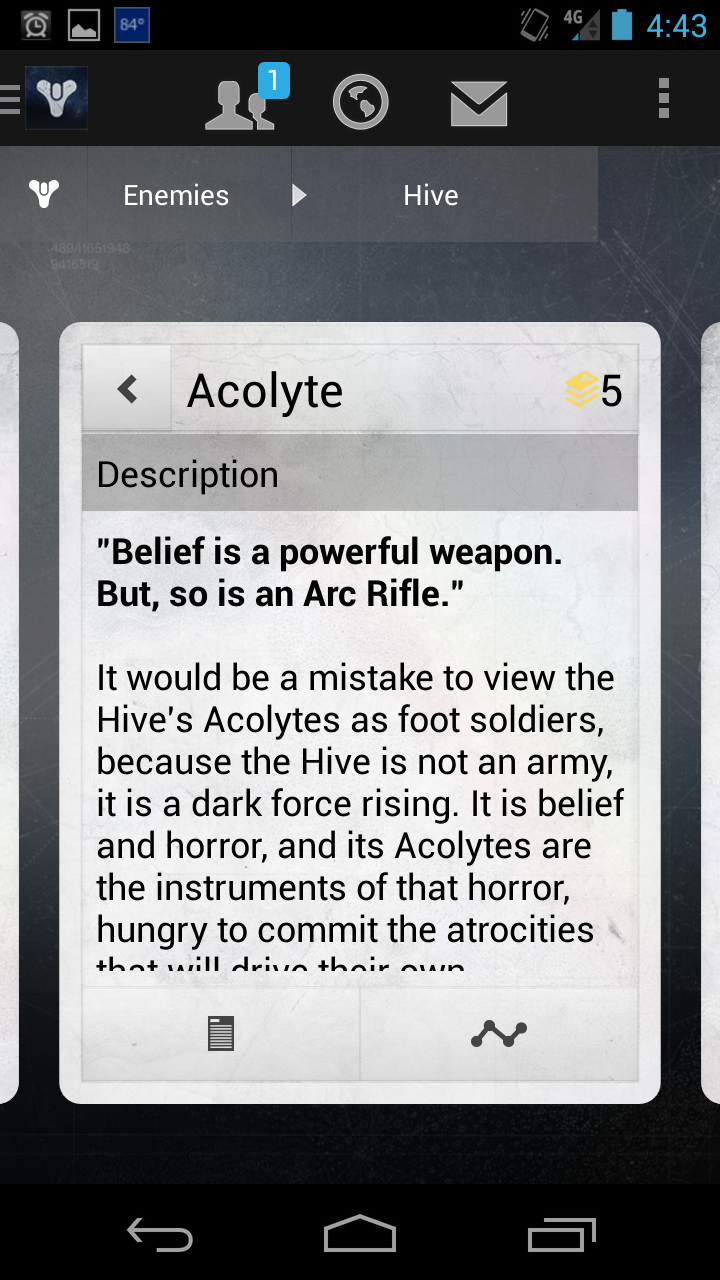Screen dimensions: 720x1280
Task: Switch to the stats graph tab
Action: (x=499, y=1034)
